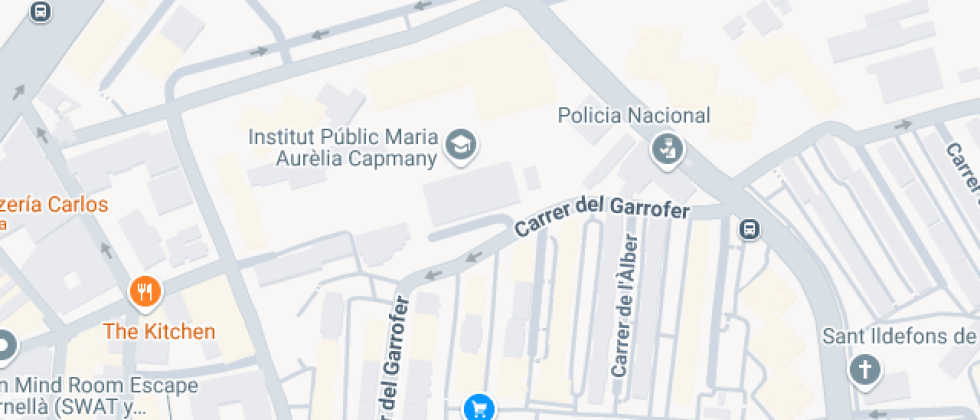The image size is (980, 420).
Task: Select the bus stop near Carrer del Garrofer
Action: [x=749, y=229]
